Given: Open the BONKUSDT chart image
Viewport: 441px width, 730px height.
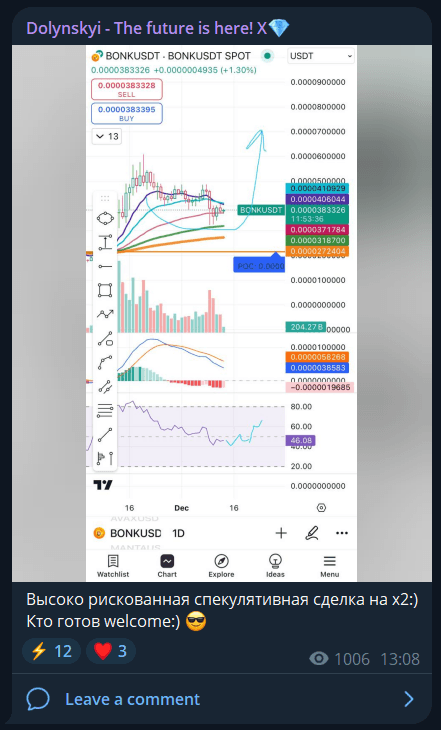Looking at the screenshot, I should (x=222, y=313).
